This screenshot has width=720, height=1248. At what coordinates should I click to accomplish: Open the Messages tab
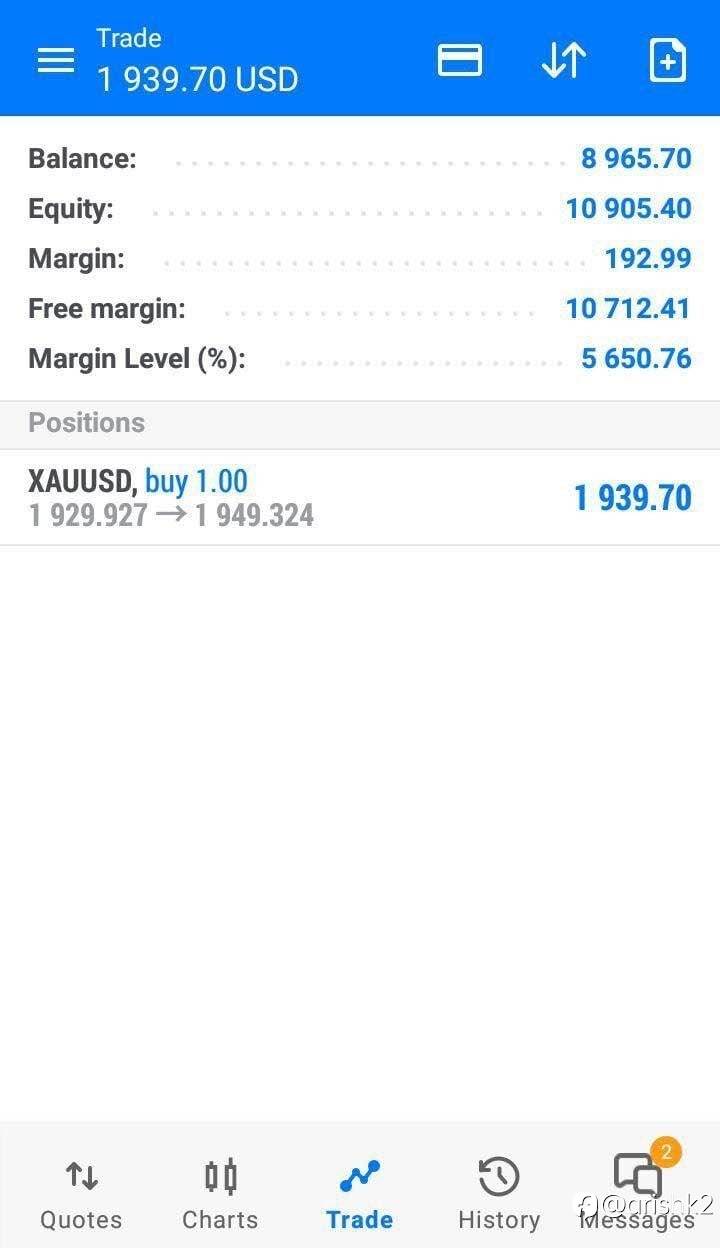[638, 1194]
